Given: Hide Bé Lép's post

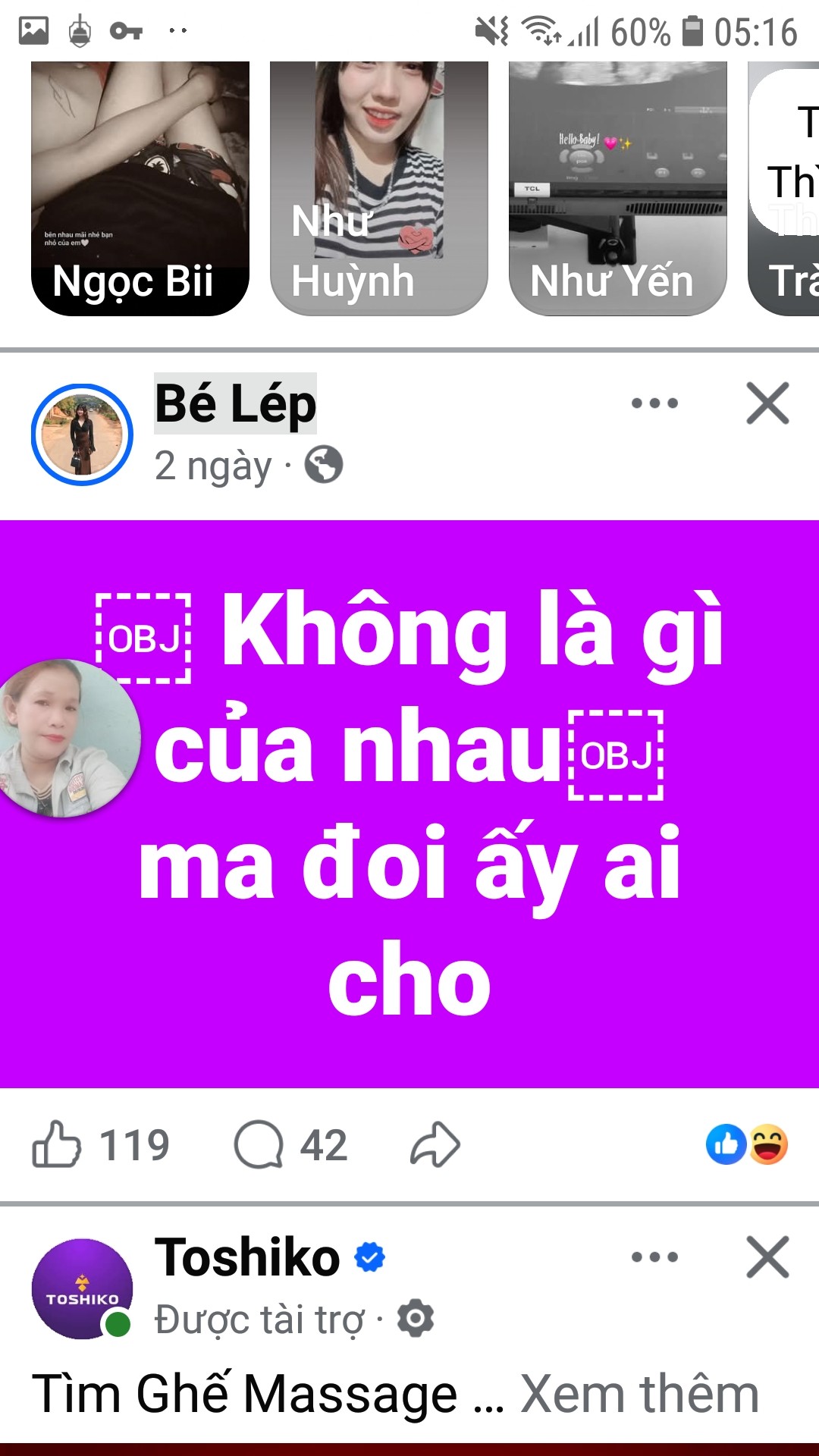Looking at the screenshot, I should point(767,403).
